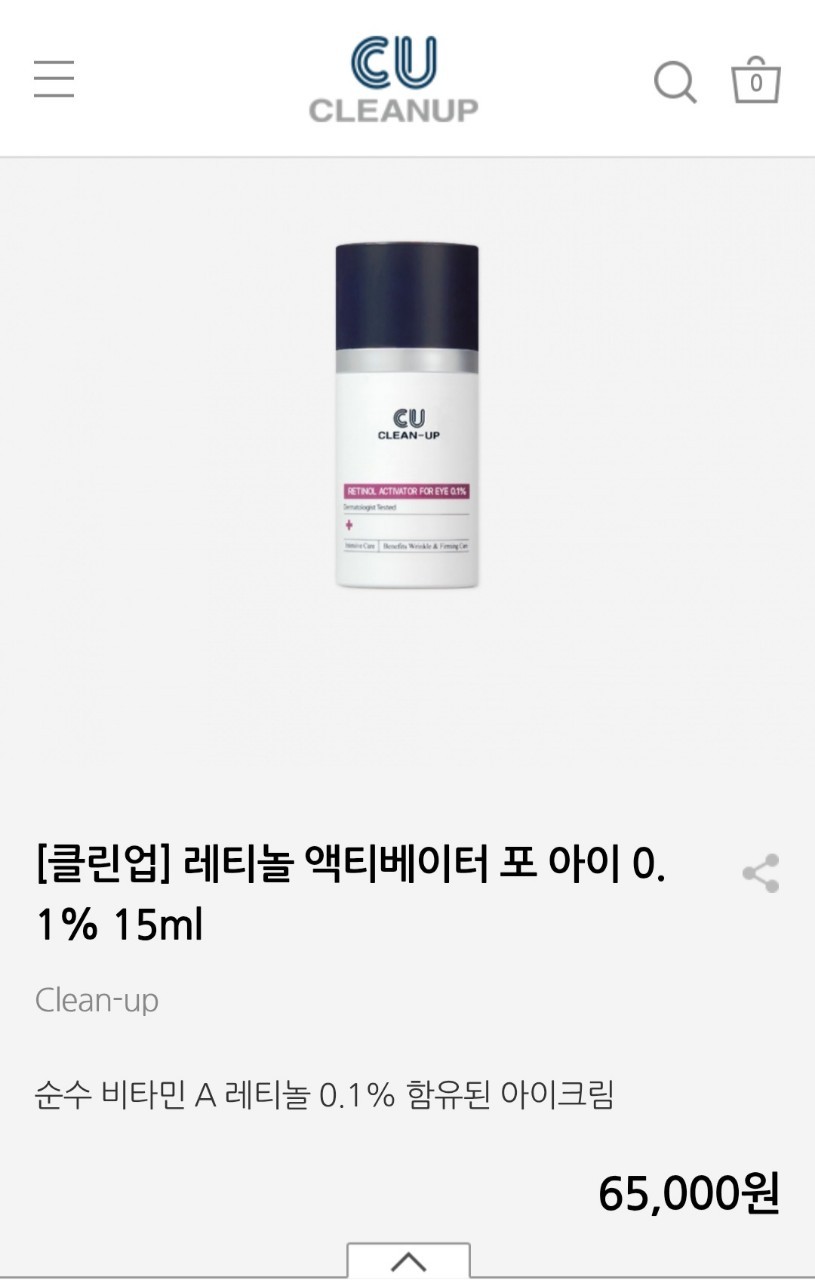View the shopping cart
The width and height of the screenshot is (815, 1280).
pyautogui.click(x=756, y=81)
